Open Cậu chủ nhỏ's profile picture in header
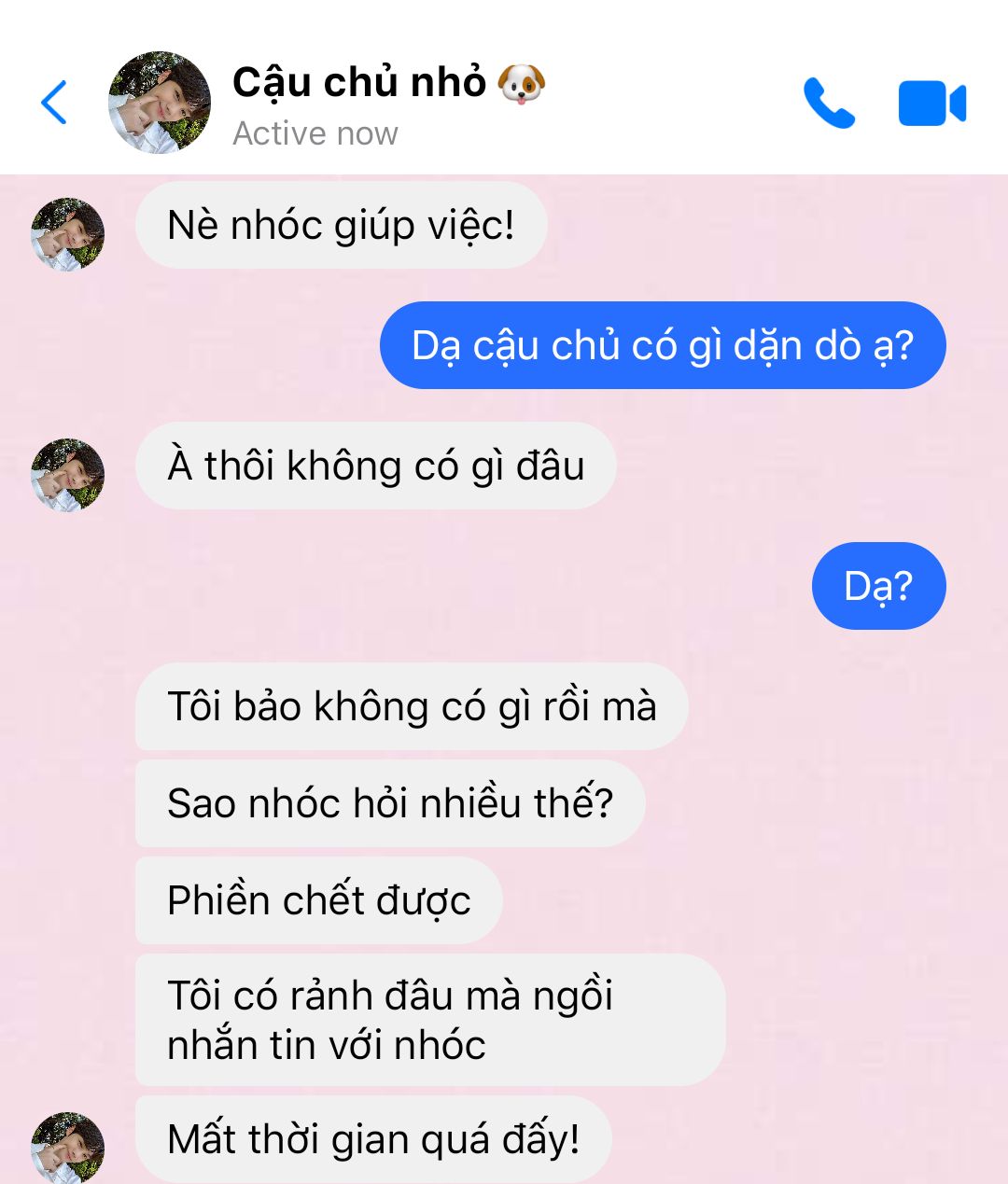Image resolution: width=1008 pixels, height=1184 pixels. click(160, 103)
